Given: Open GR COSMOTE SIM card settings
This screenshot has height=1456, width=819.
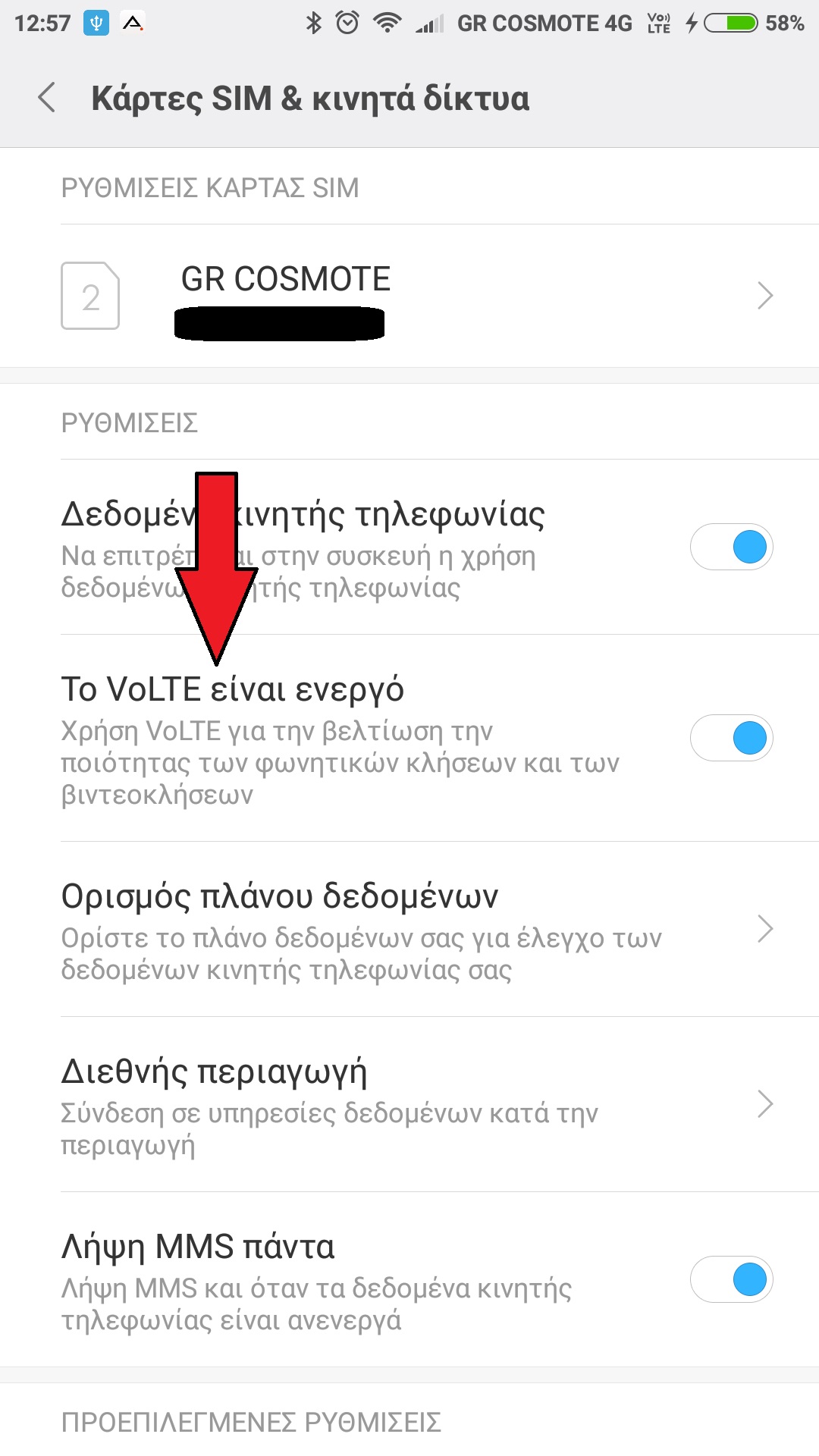Looking at the screenshot, I should pyautogui.click(x=409, y=296).
